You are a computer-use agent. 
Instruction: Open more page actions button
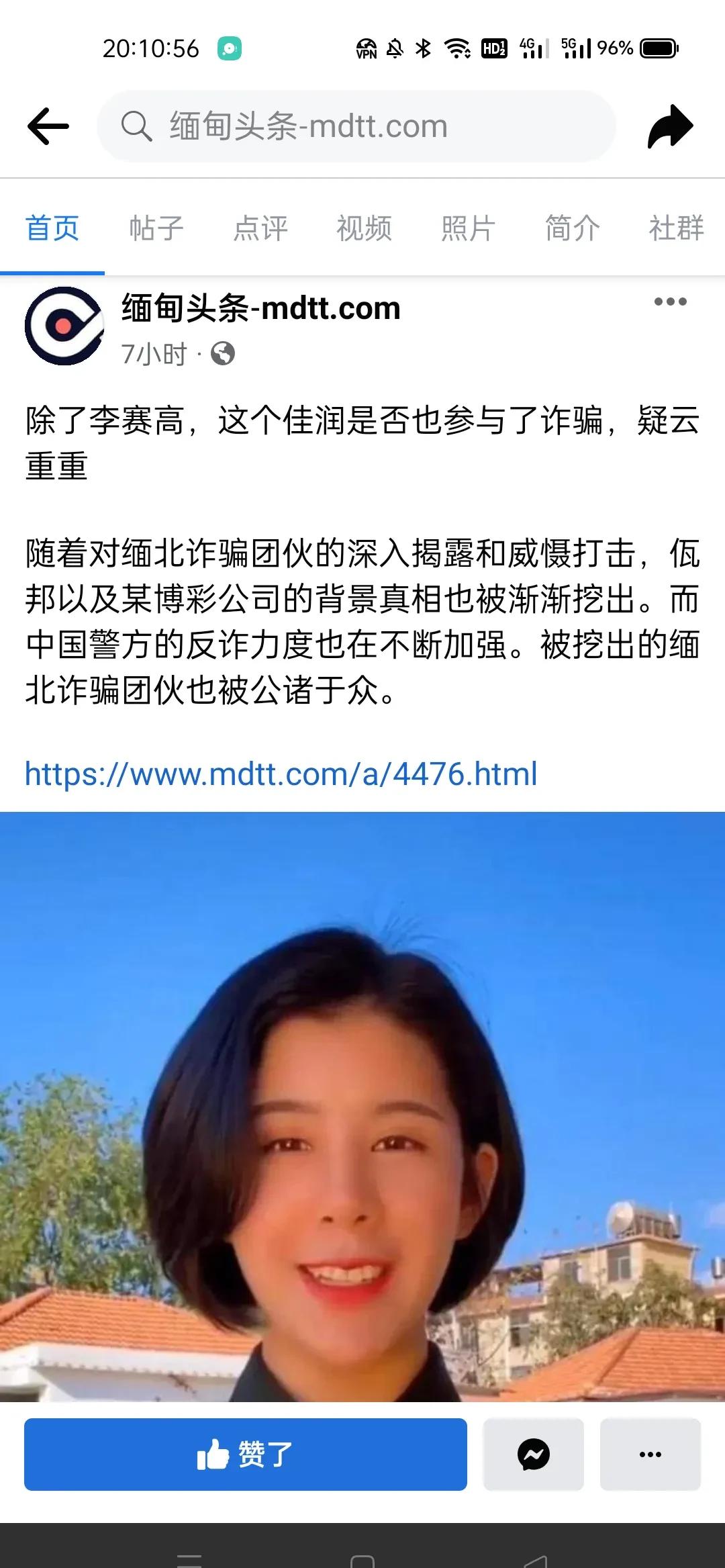click(x=650, y=1454)
